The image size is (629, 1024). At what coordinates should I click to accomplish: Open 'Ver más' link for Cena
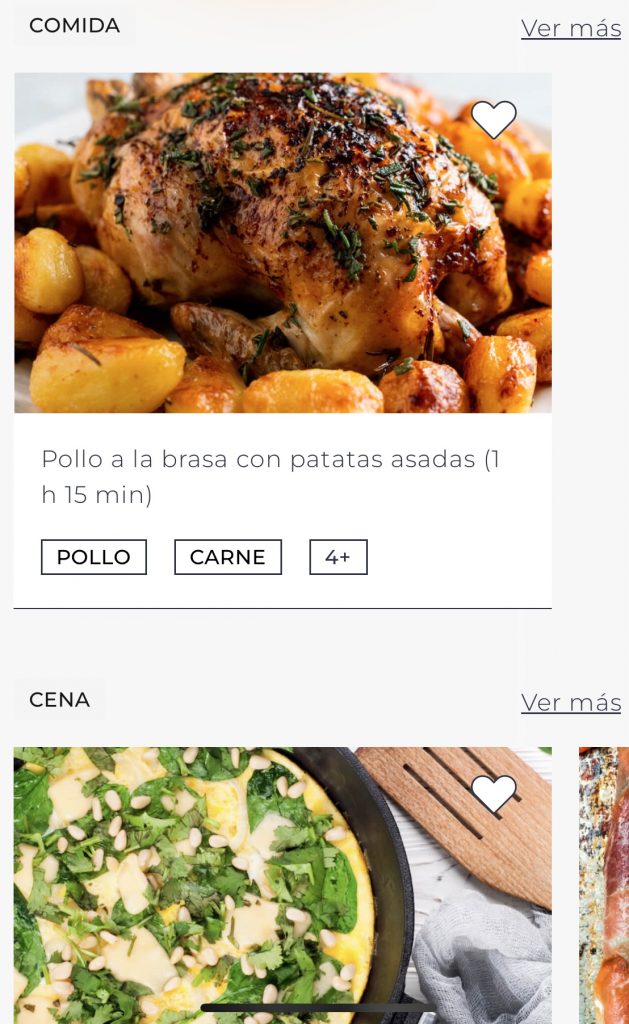click(571, 703)
